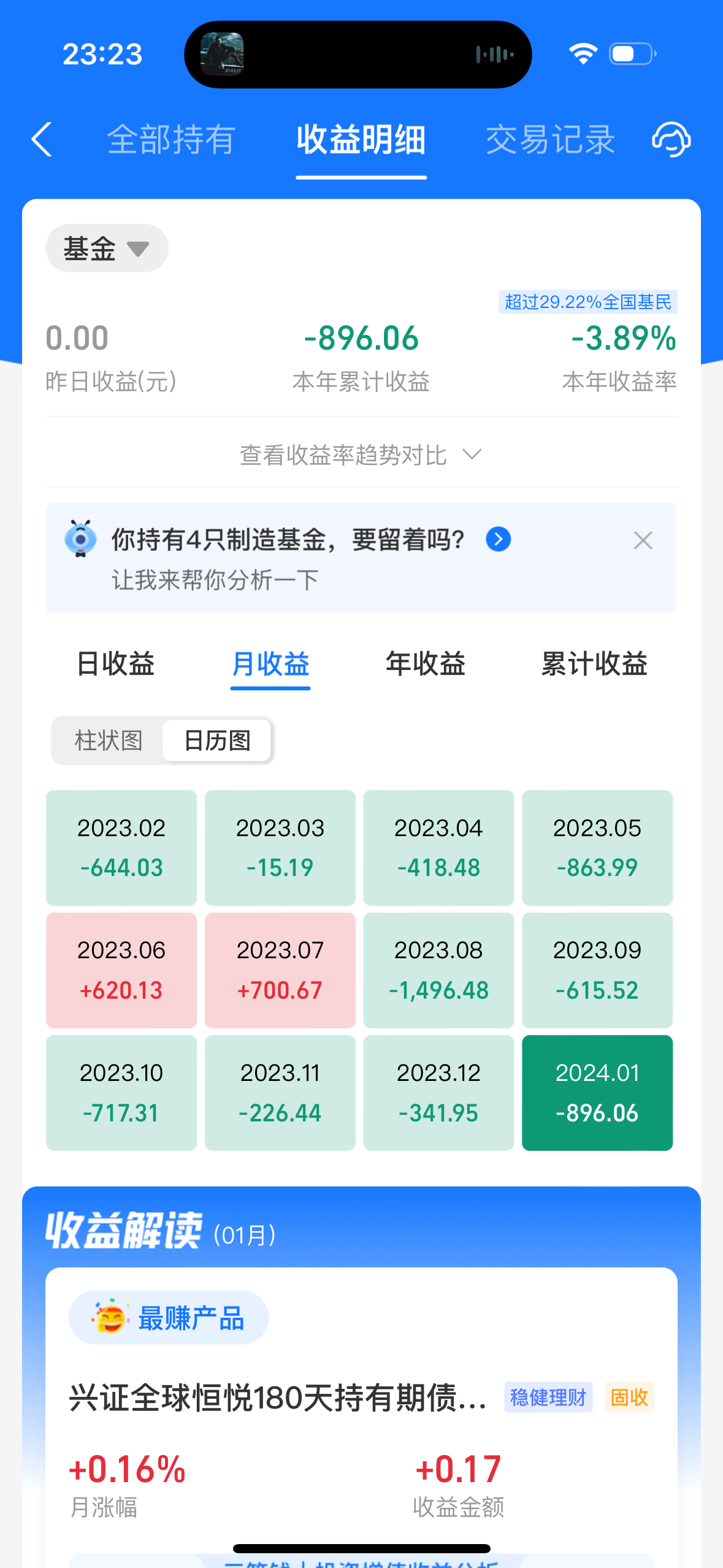Switch to 柱状图 view

click(109, 740)
